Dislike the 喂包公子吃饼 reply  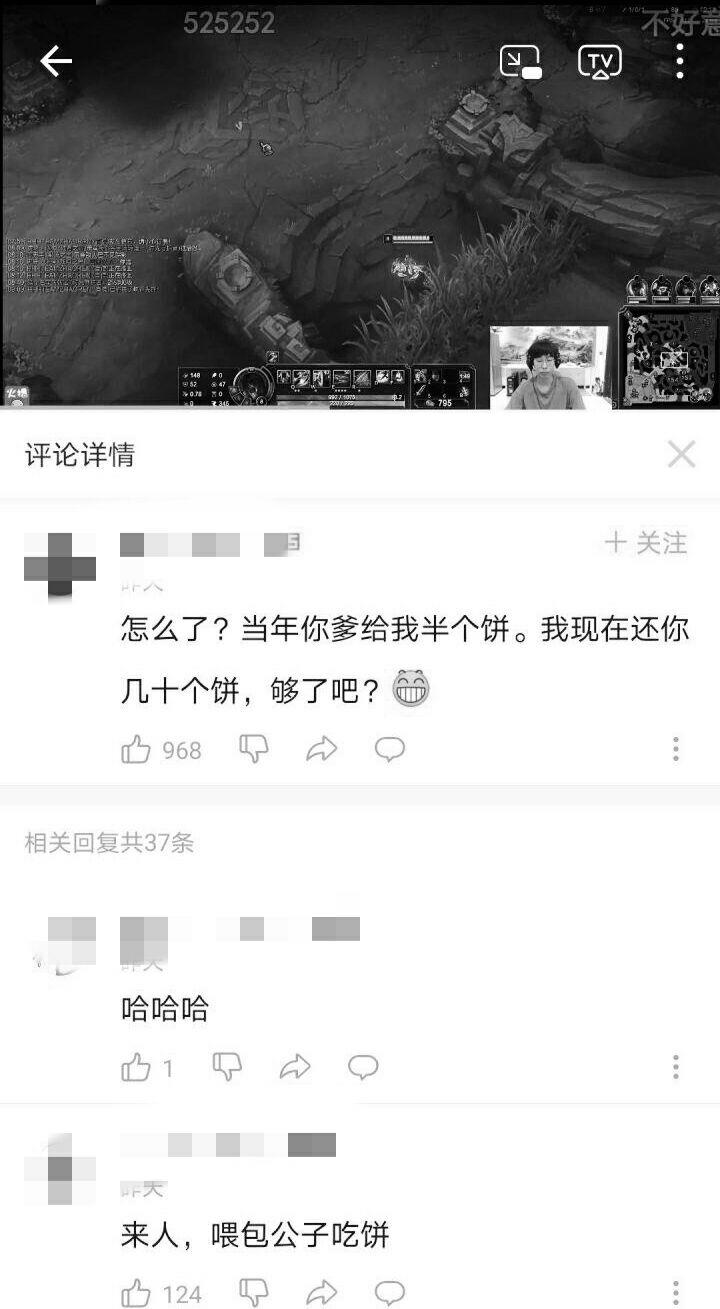pyautogui.click(x=254, y=1292)
